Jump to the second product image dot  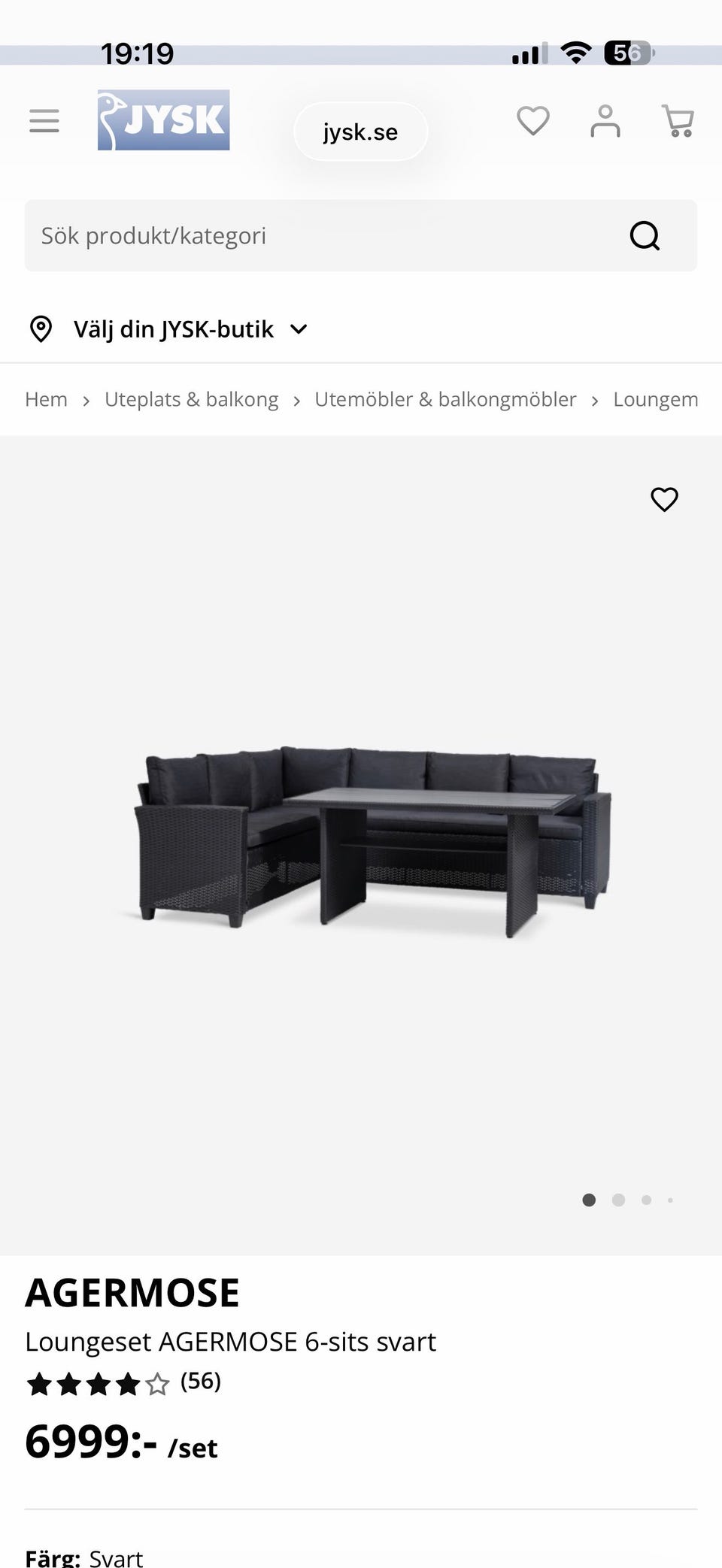click(x=618, y=1200)
